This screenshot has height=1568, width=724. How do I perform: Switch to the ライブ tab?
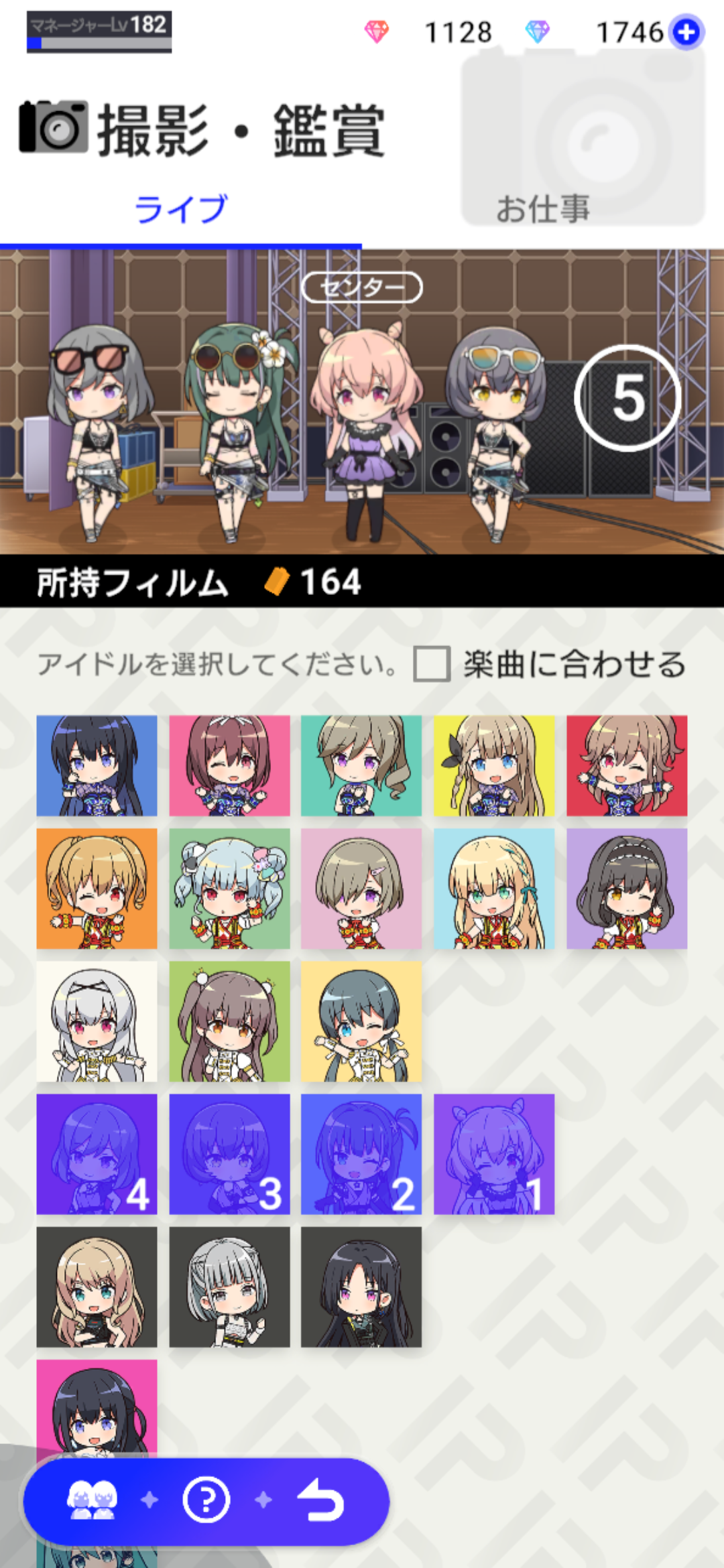coord(181,208)
